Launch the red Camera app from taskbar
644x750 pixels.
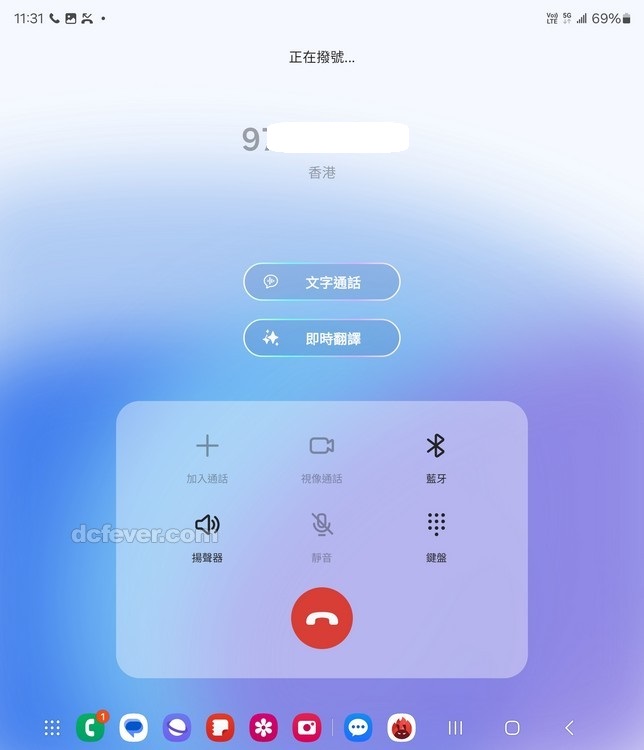(306, 728)
